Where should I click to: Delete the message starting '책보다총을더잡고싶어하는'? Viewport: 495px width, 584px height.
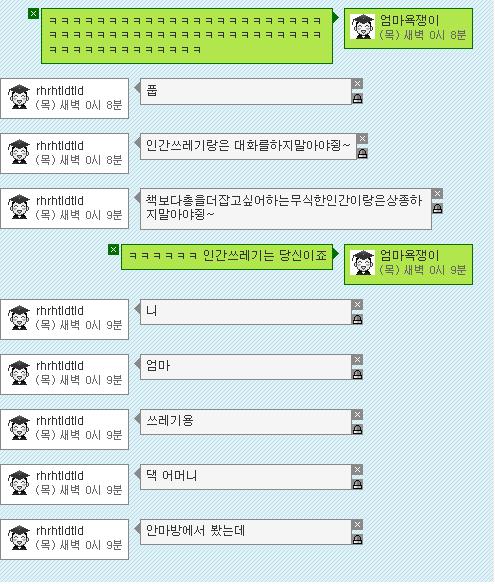[437, 194]
